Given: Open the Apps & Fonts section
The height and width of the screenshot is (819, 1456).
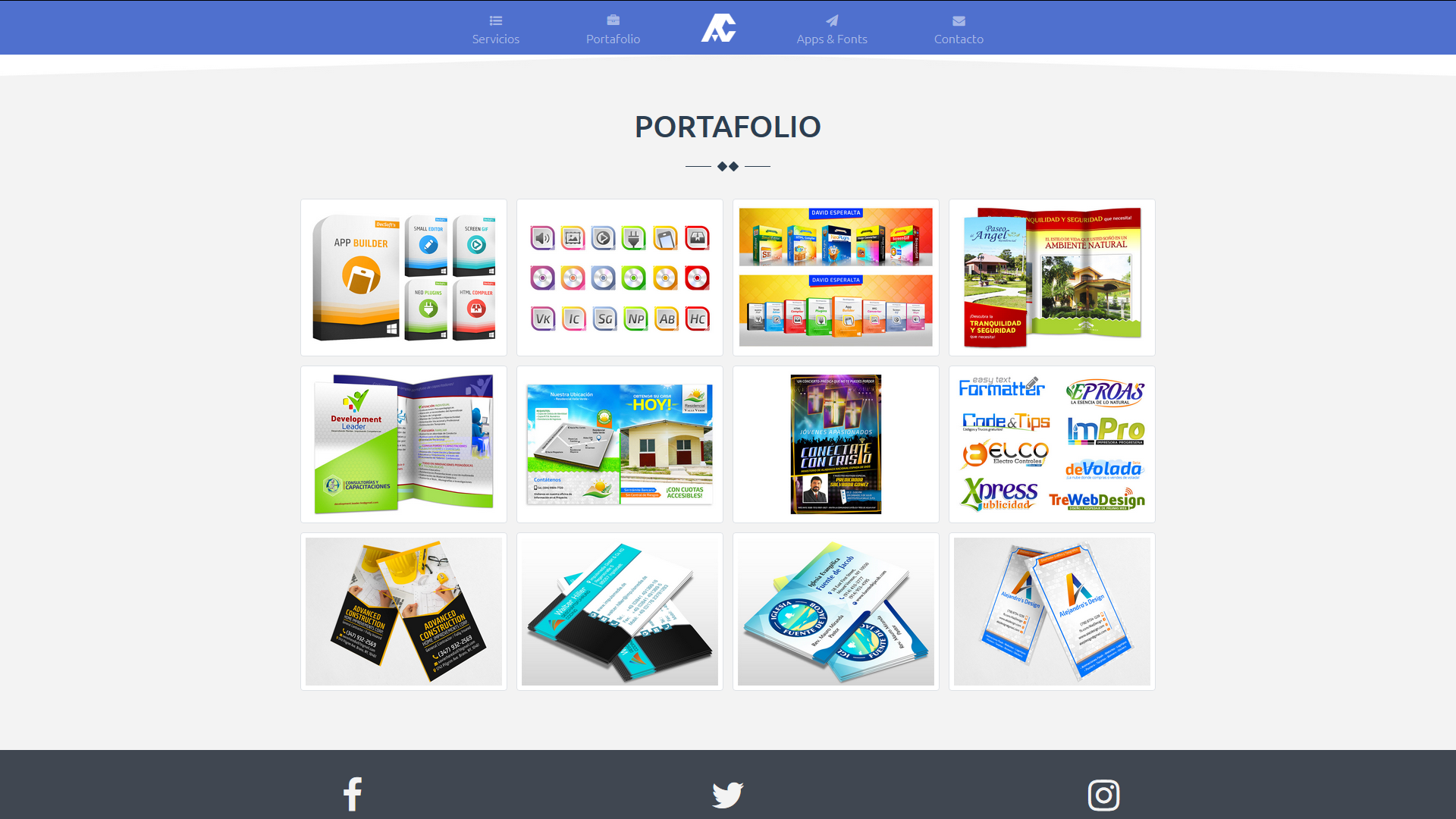Looking at the screenshot, I should pyautogui.click(x=831, y=30).
